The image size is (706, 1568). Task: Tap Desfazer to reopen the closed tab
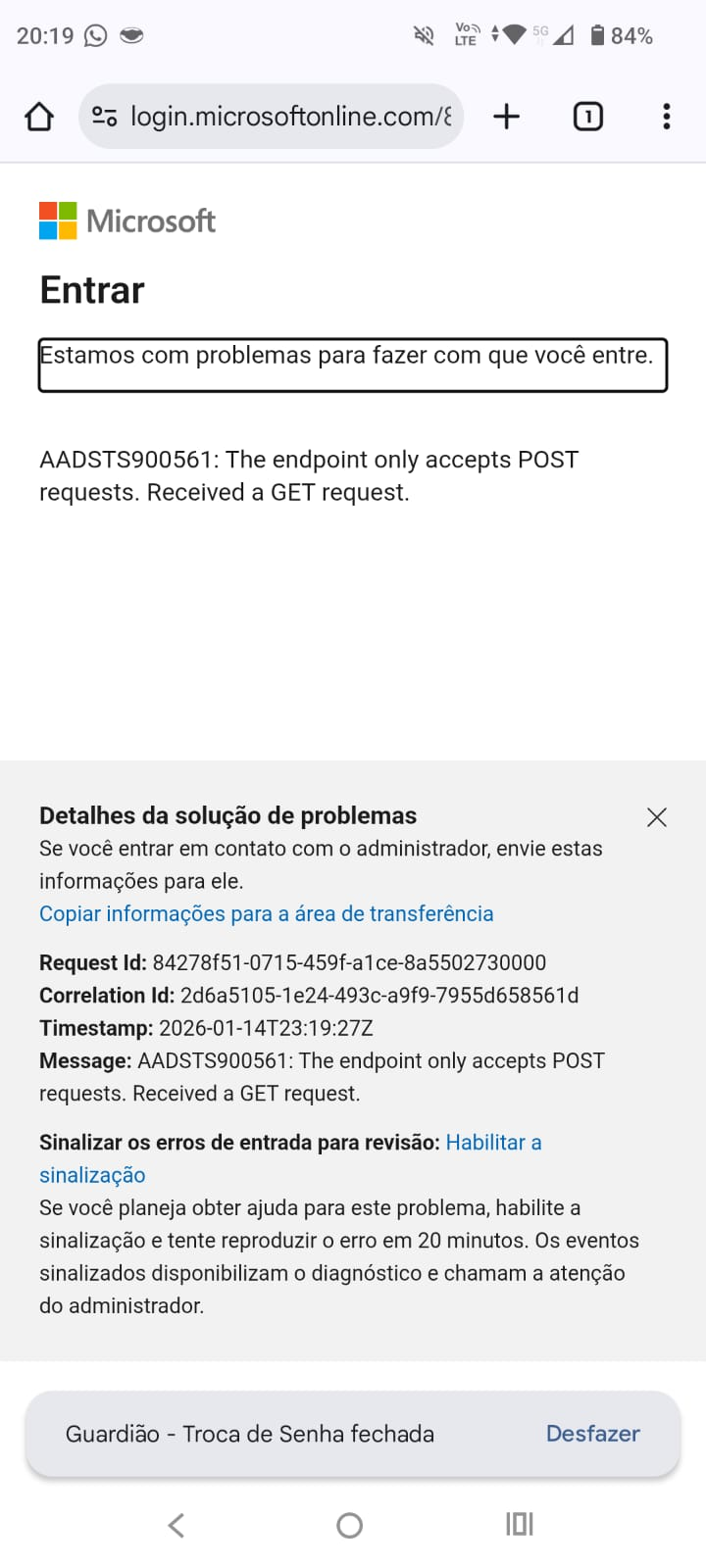(592, 1434)
